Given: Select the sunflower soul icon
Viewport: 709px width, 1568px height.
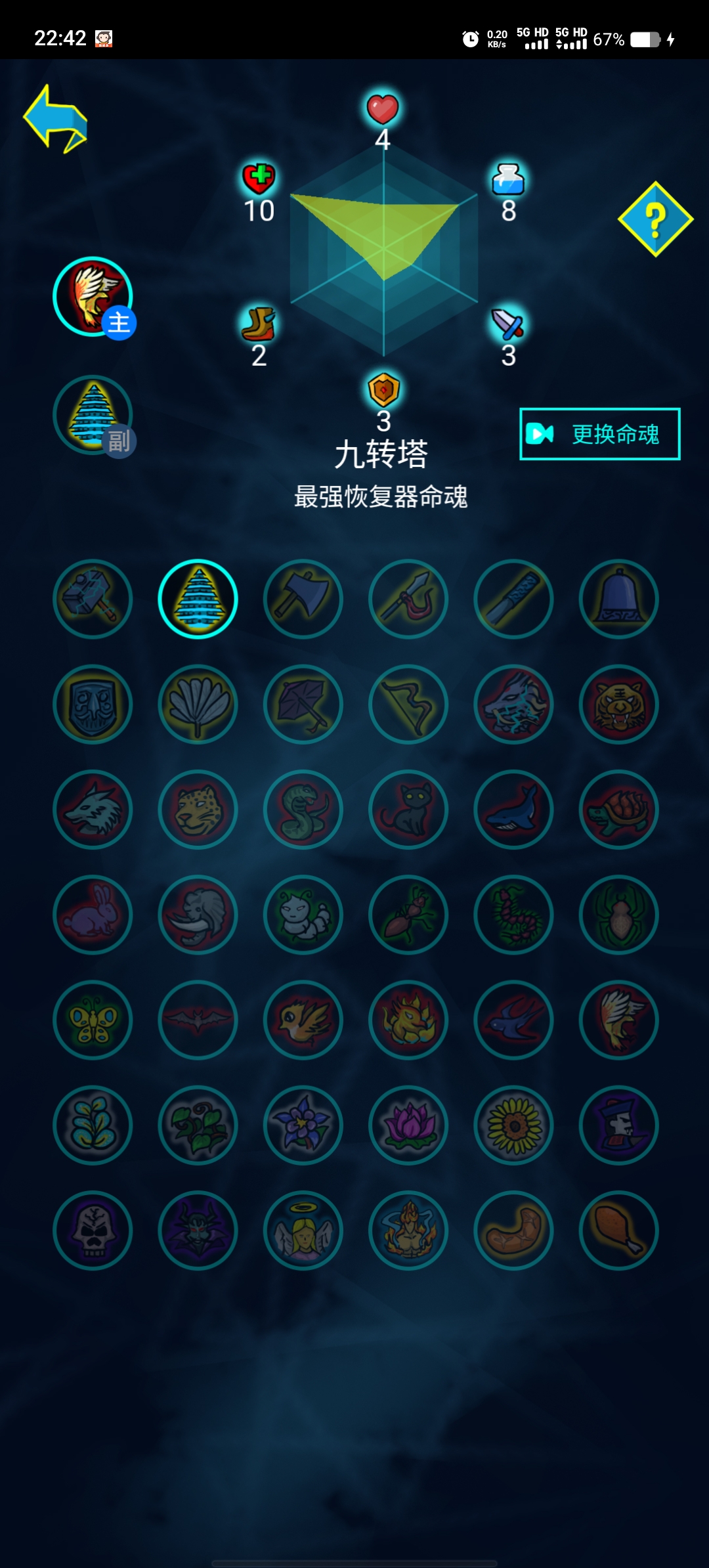Looking at the screenshot, I should [x=513, y=1125].
